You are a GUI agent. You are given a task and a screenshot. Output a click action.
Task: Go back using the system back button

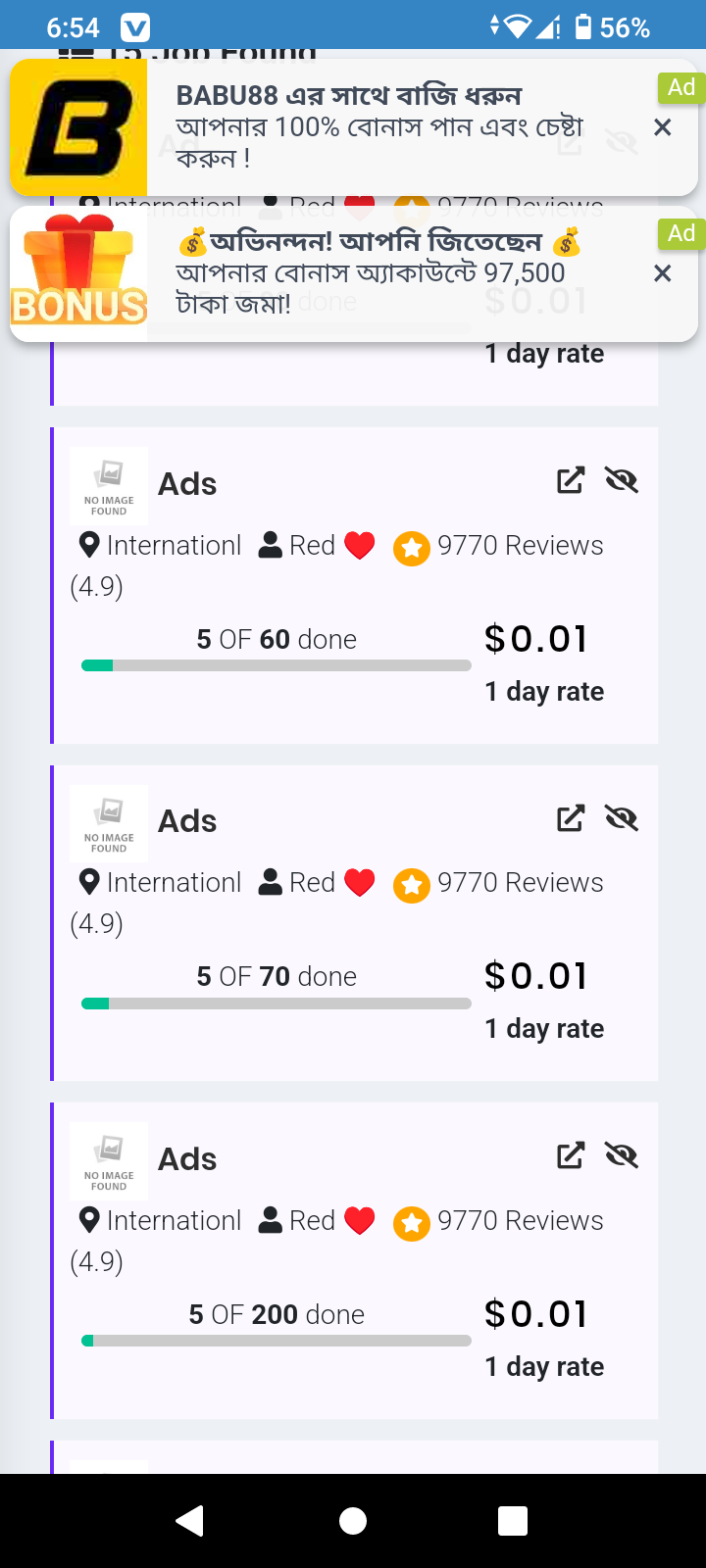point(189,1520)
